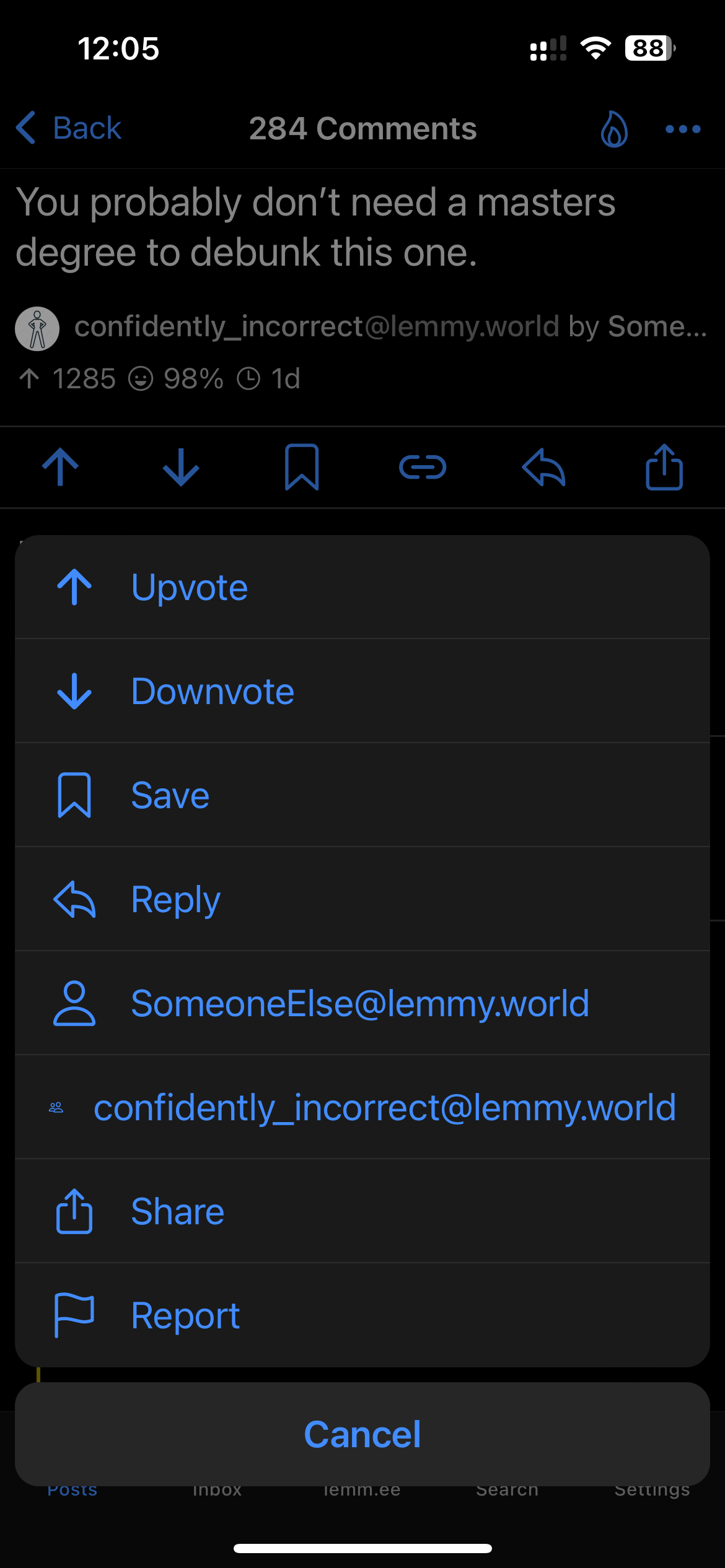Choose Share from the action sheet
Screen dimensions: 725x1568
coord(362,1211)
